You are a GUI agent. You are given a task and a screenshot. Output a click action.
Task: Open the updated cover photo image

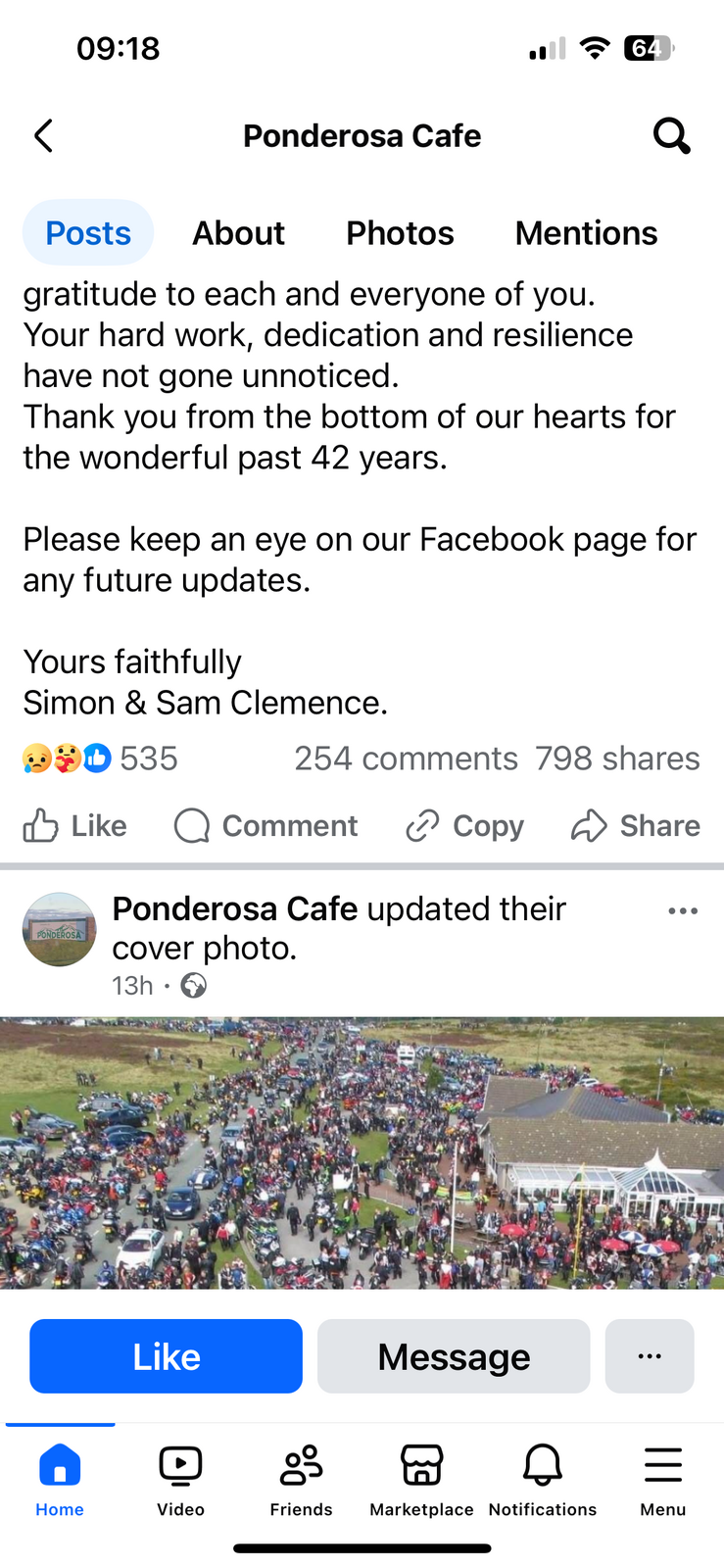pyautogui.click(x=362, y=1152)
